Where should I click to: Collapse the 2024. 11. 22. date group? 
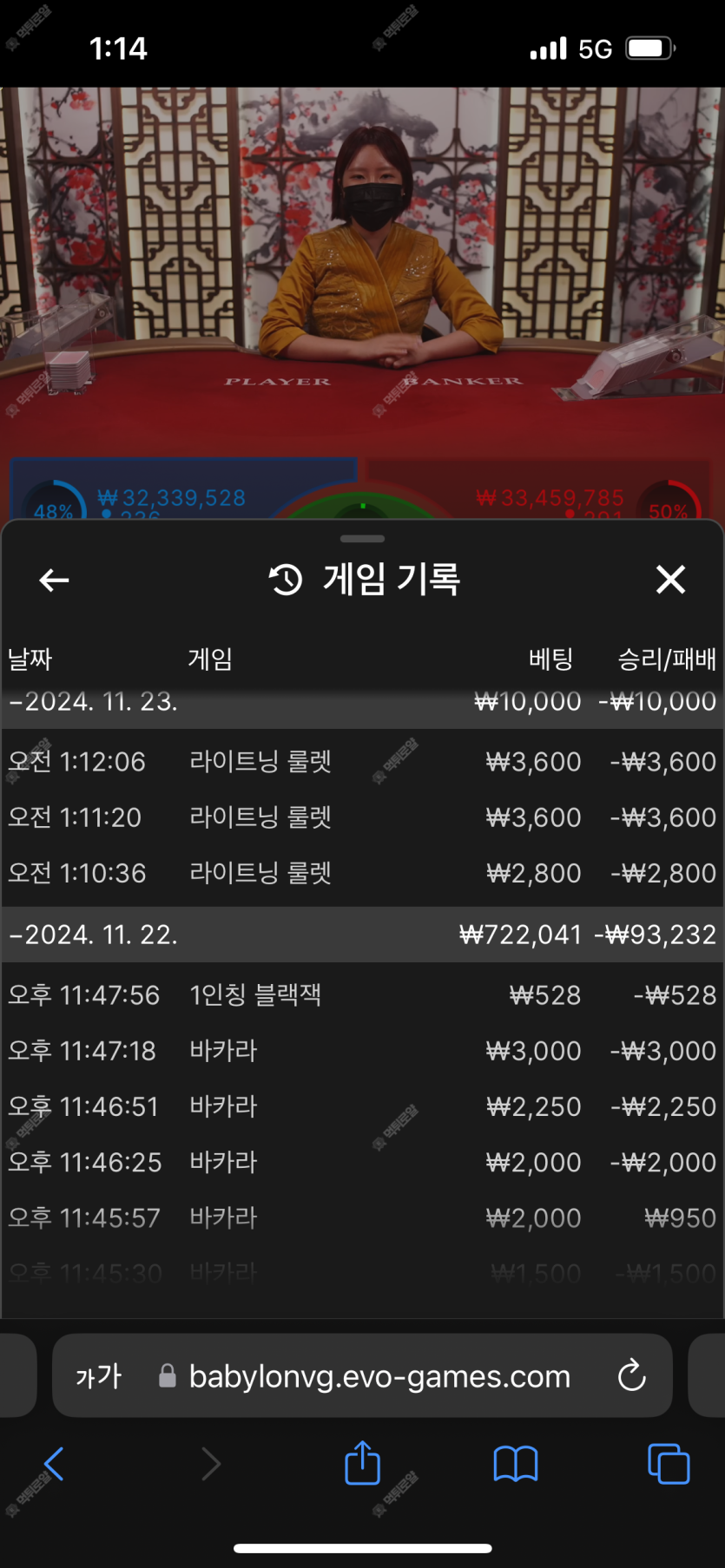(363, 935)
